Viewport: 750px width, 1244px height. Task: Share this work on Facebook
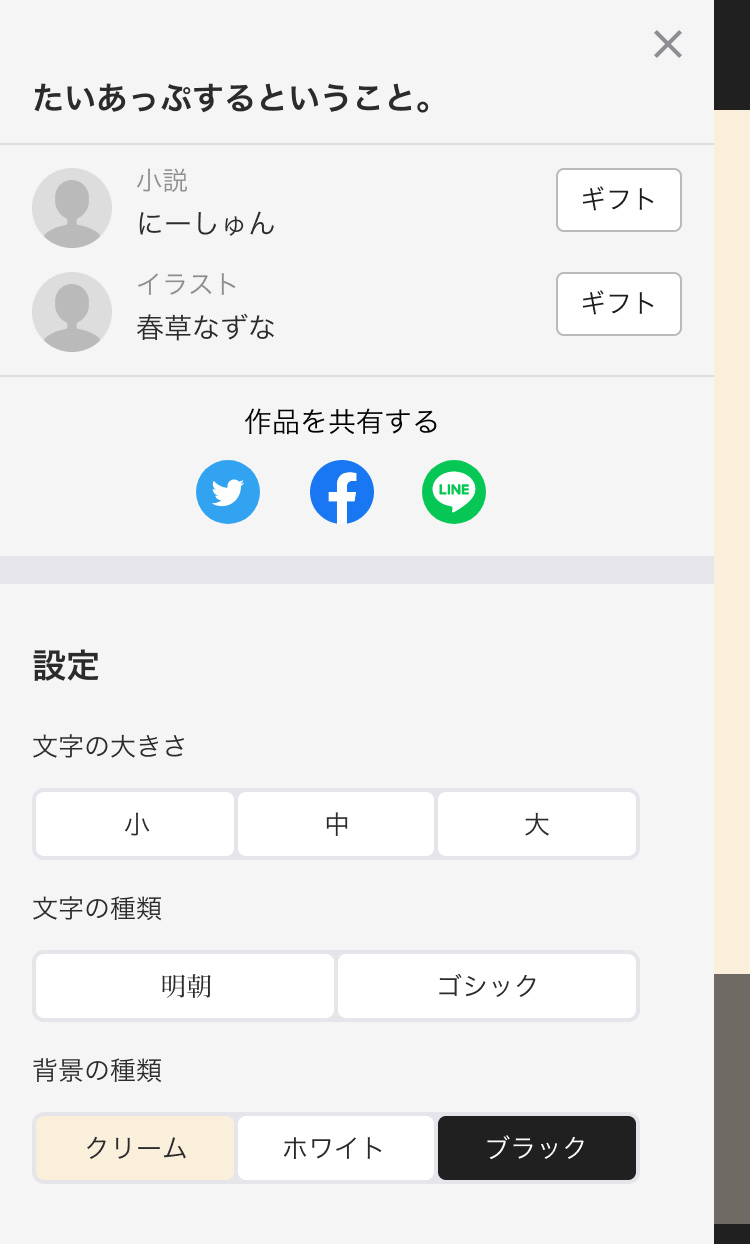tap(342, 492)
